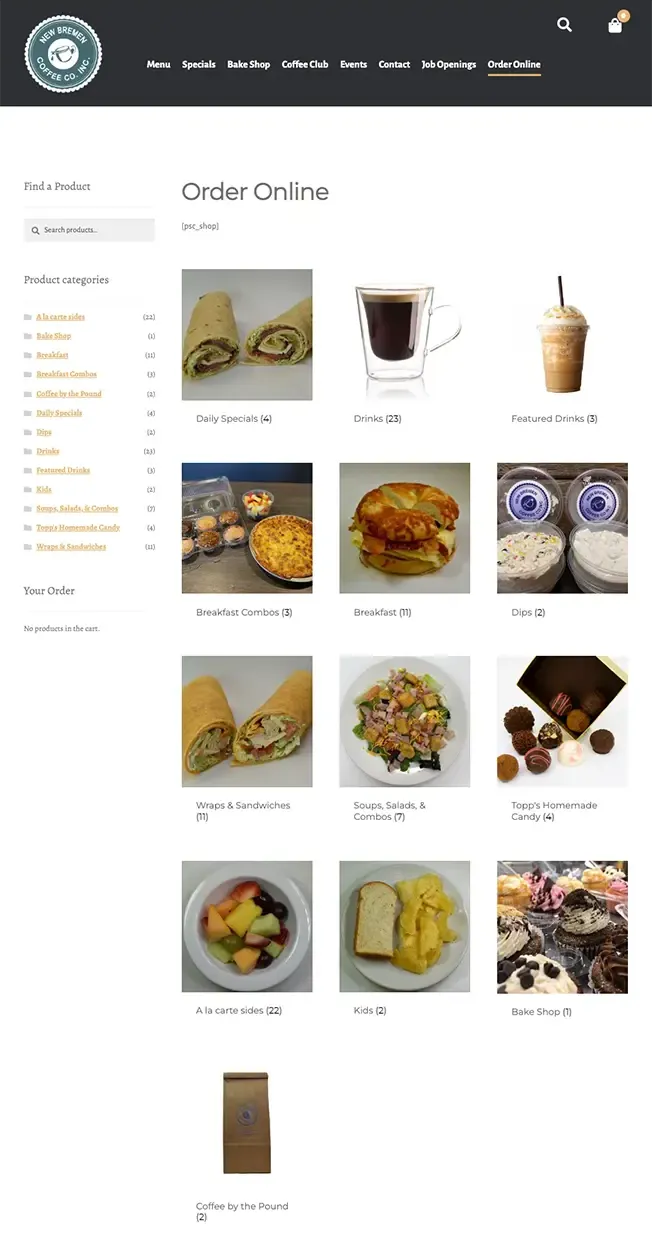Open the Daily Specials category tile
Screen dimensions: 652x1244
pos(247,347)
